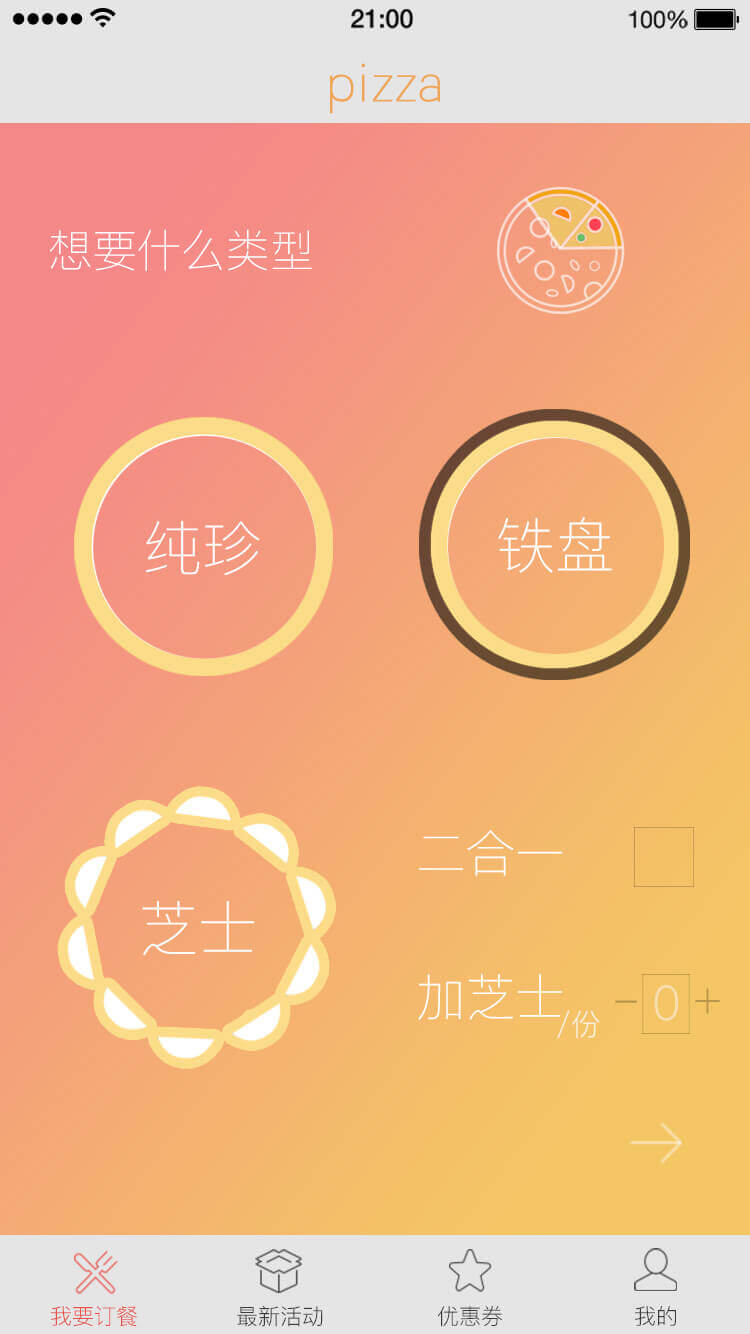The image size is (750, 1334).
Task: Switch to the 我要订餐 tab
Action: [x=94, y=1286]
